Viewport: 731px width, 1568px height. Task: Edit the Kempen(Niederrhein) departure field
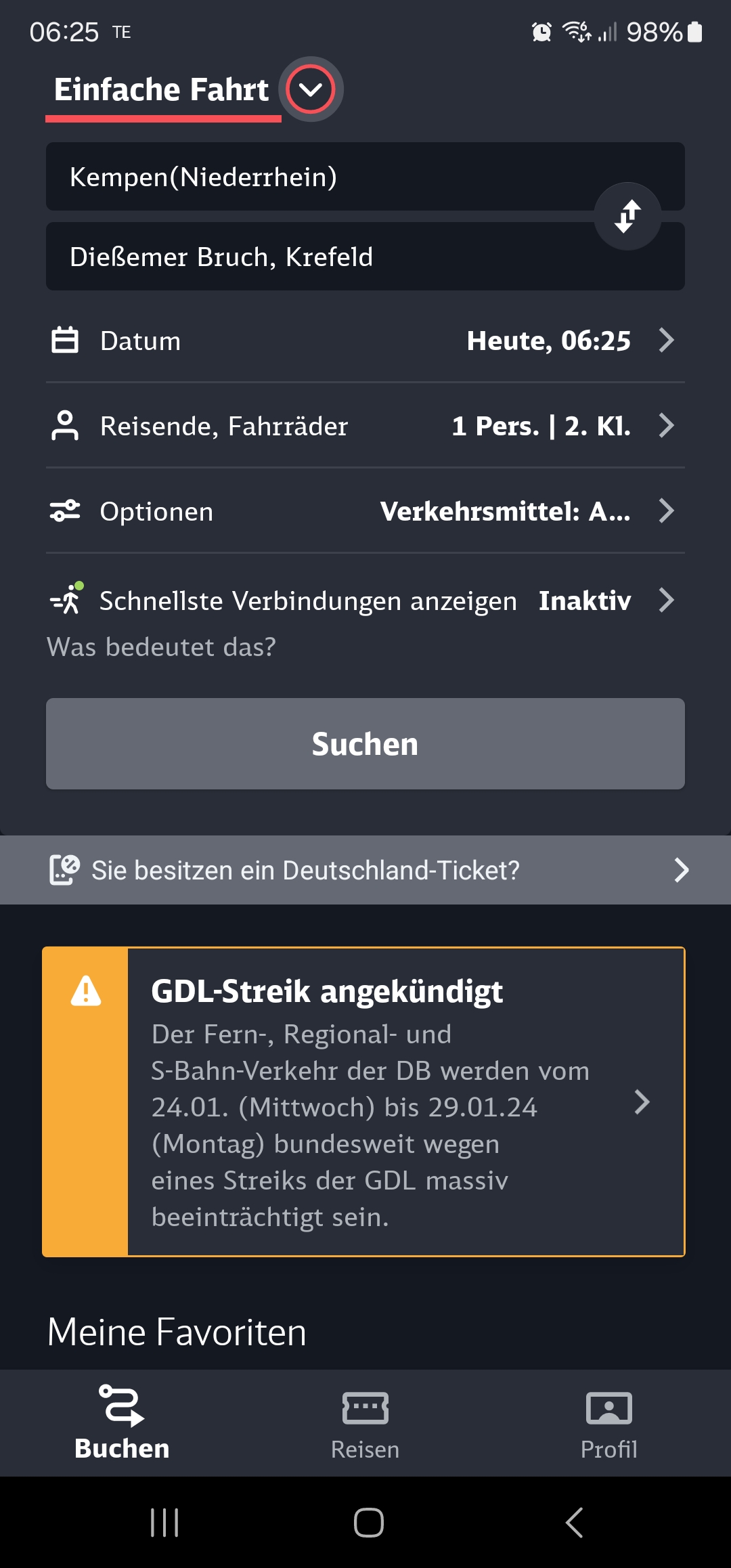click(365, 176)
